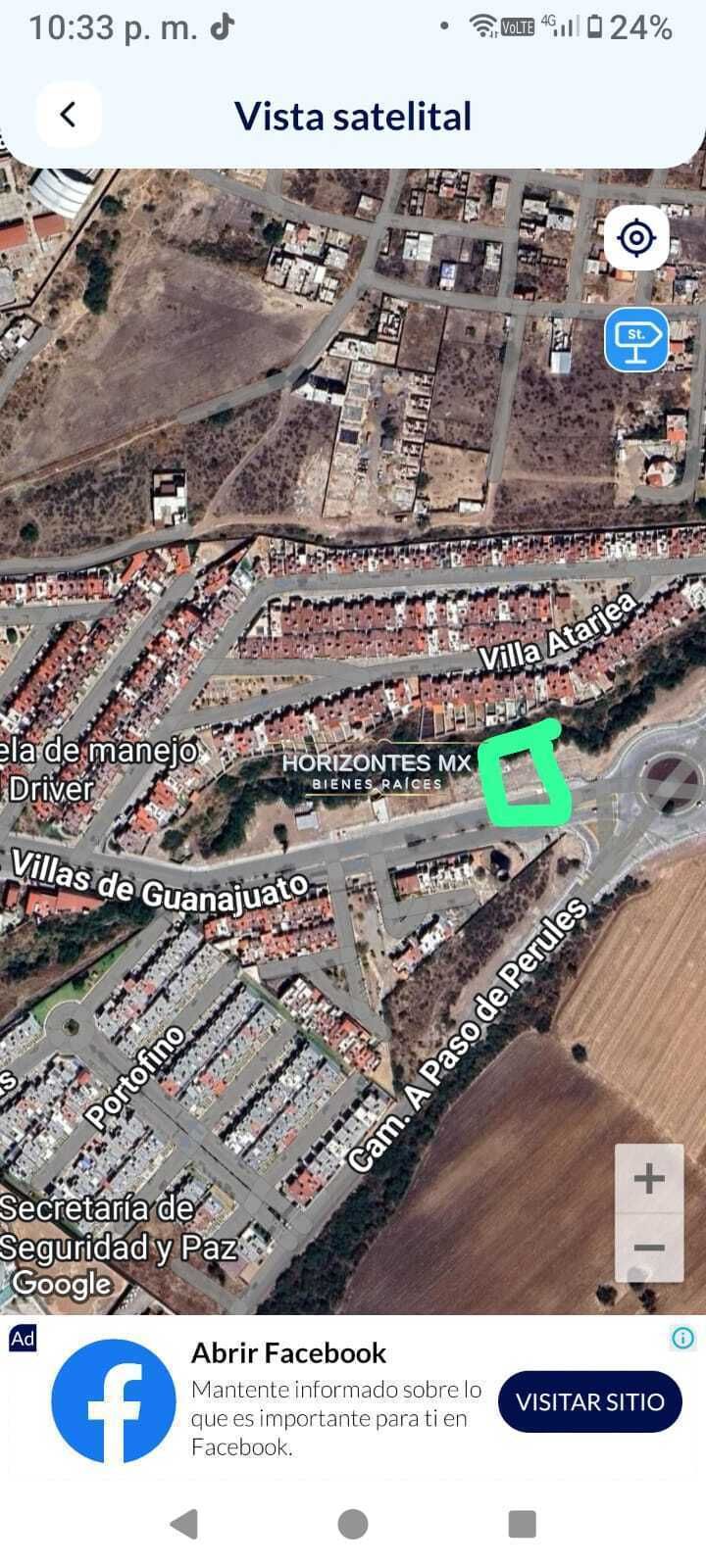Center map on my location
This screenshot has width=706, height=1568.
[x=636, y=237]
